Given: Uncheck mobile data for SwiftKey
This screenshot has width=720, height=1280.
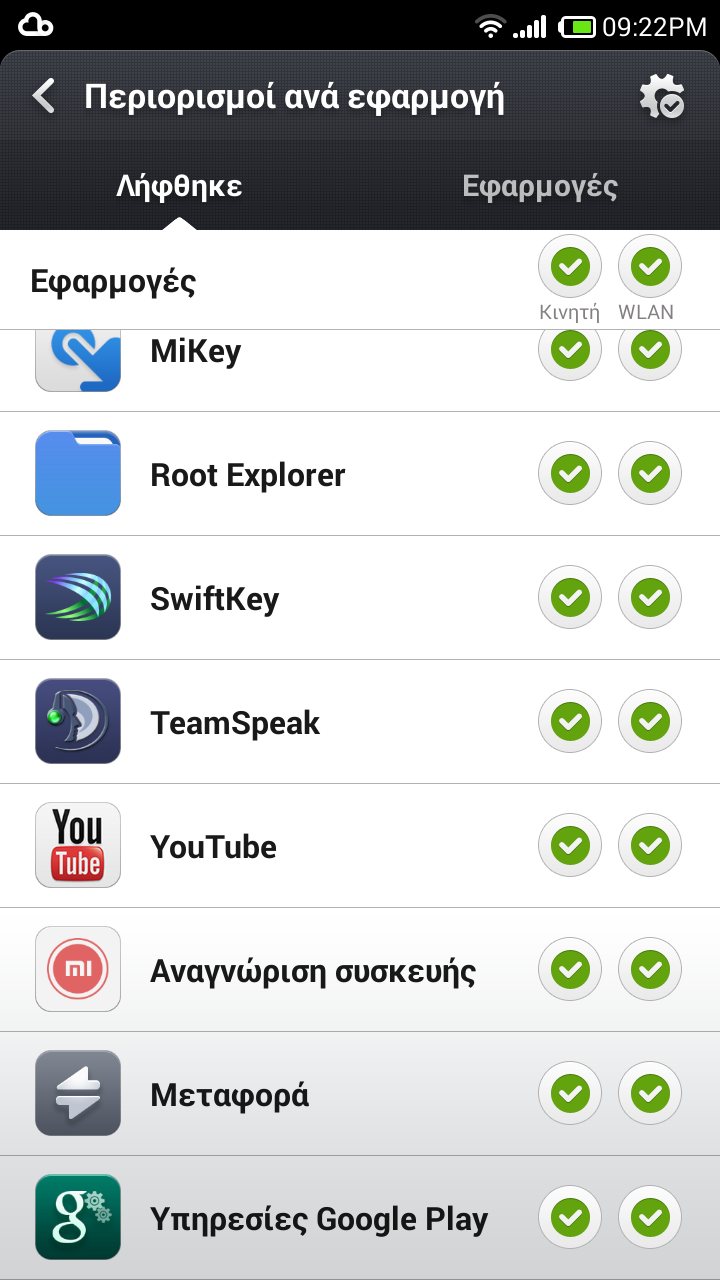Looking at the screenshot, I should [x=570, y=597].
